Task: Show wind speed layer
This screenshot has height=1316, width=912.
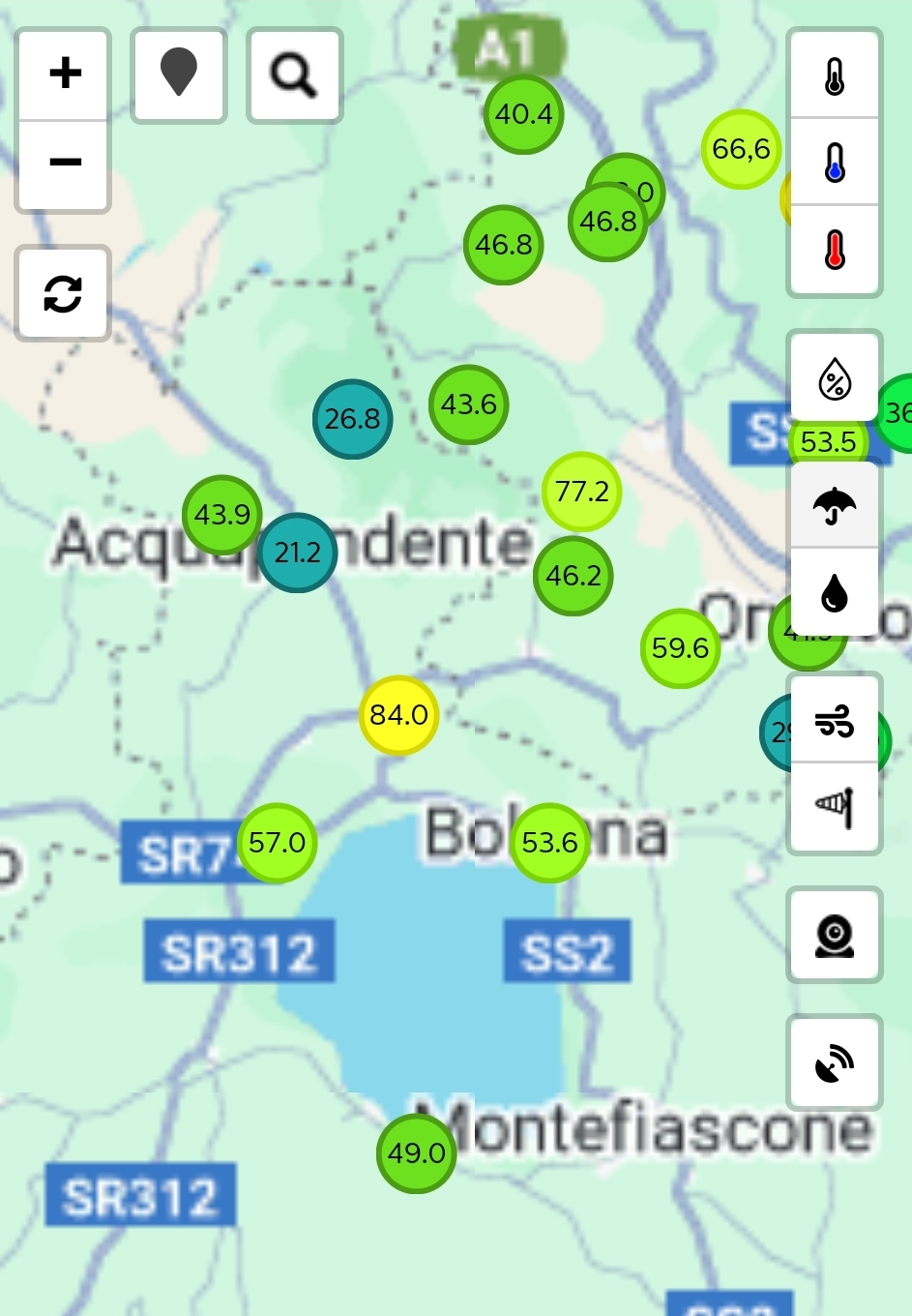Action: point(835,721)
